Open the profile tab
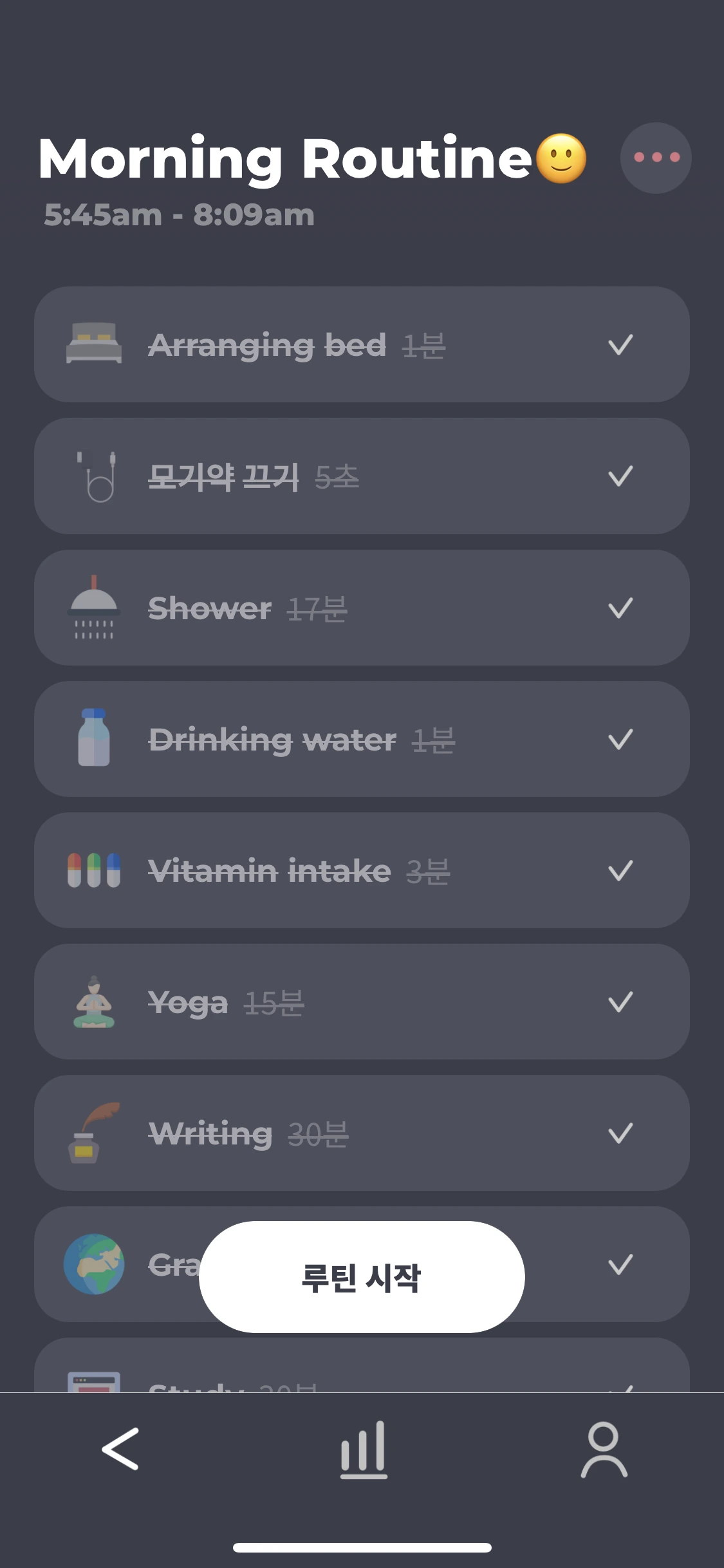This screenshot has width=724, height=1568. pos(604,1450)
